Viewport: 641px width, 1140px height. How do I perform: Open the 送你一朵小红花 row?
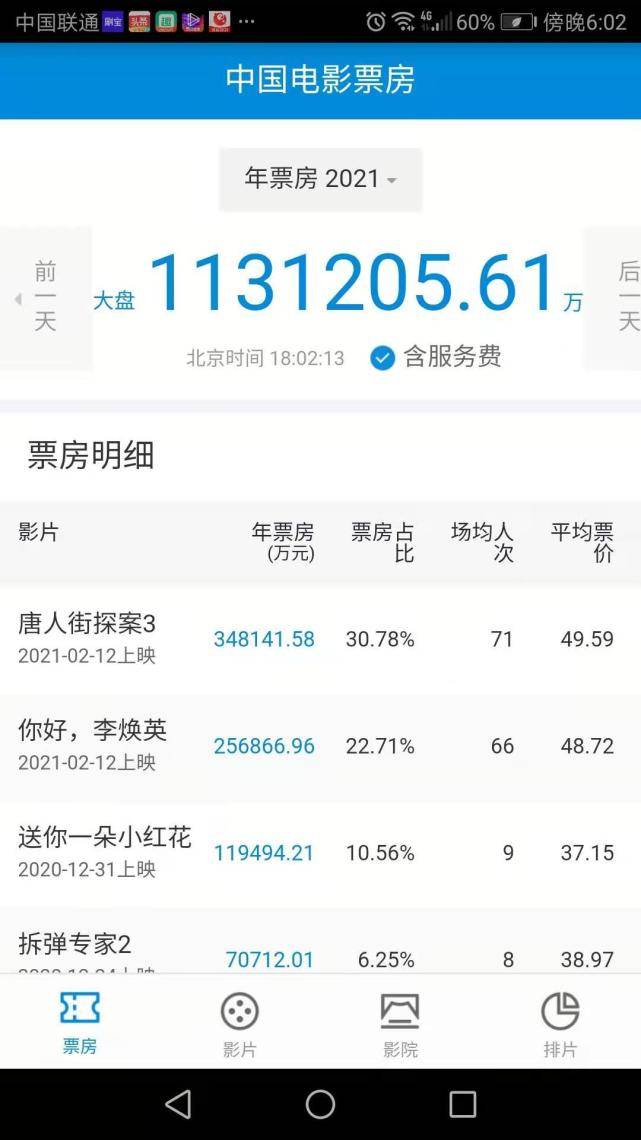pos(320,854)
